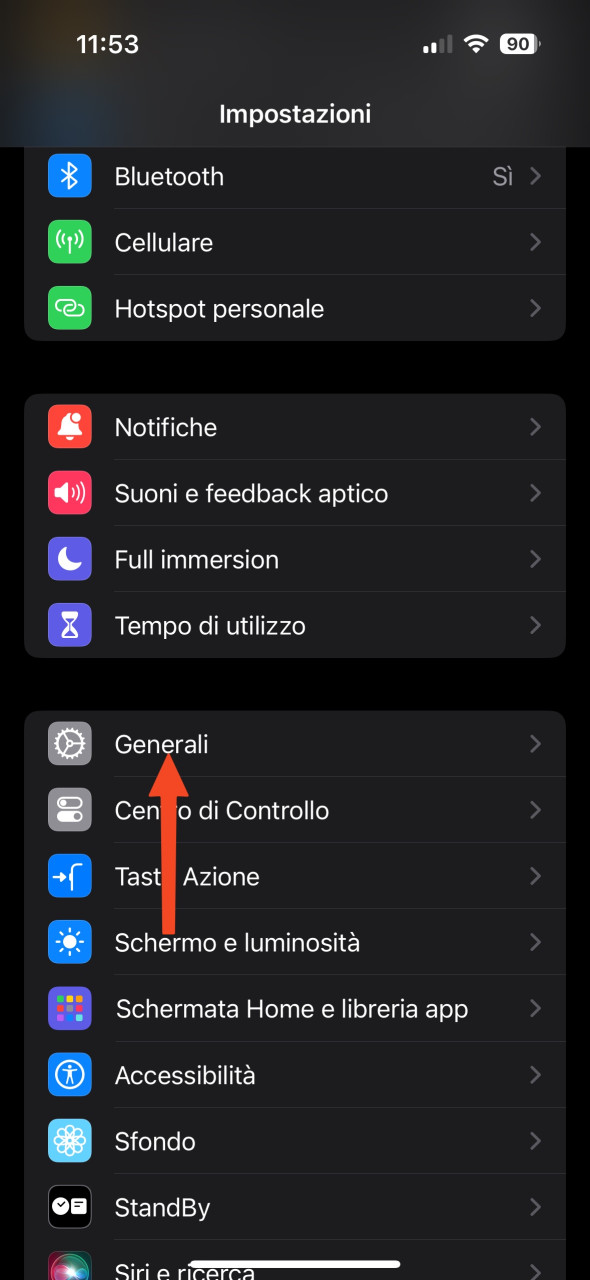This screenshot has height=1280, width=590.
Task: Open Siri e ricerca
Action: click(x=295, y=1262)
